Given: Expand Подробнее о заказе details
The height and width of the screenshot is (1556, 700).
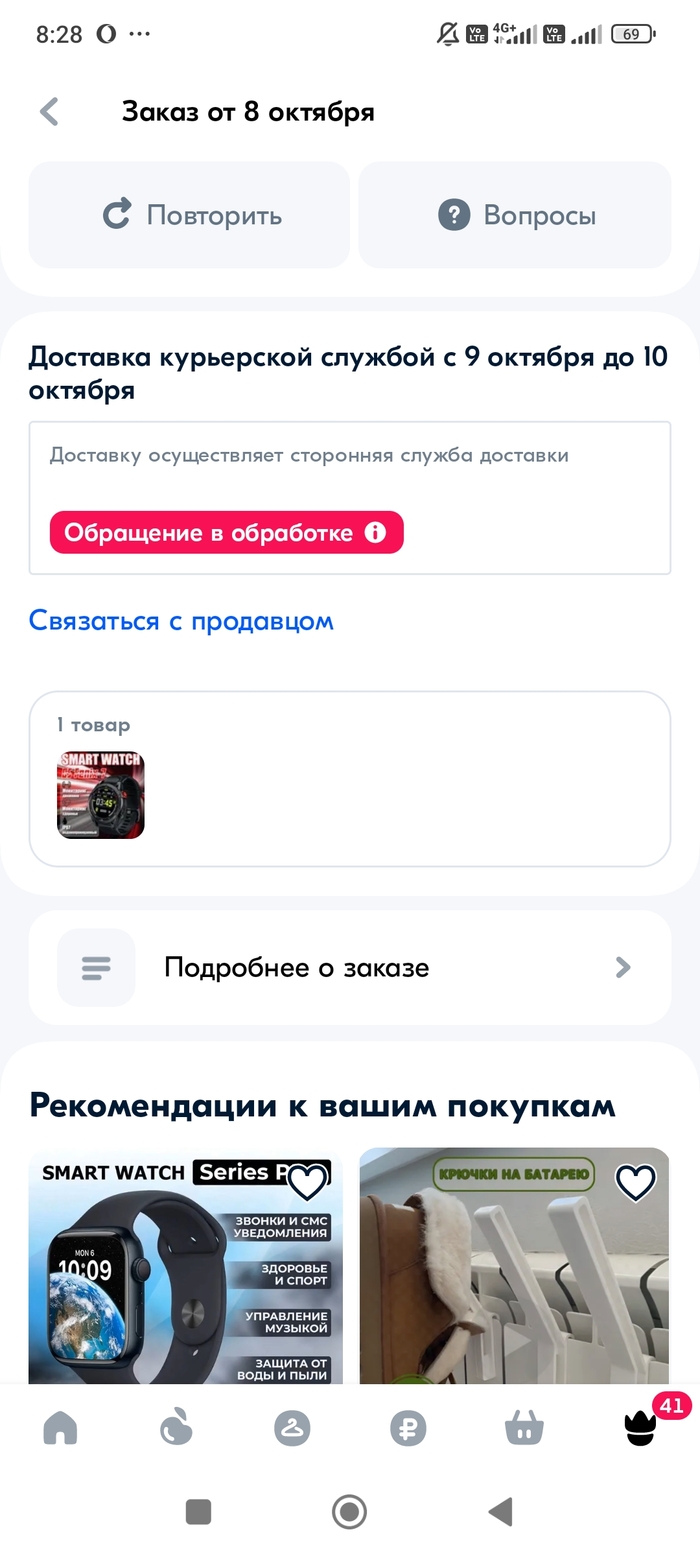Looking at the screenshot, I should coord(350,968).
